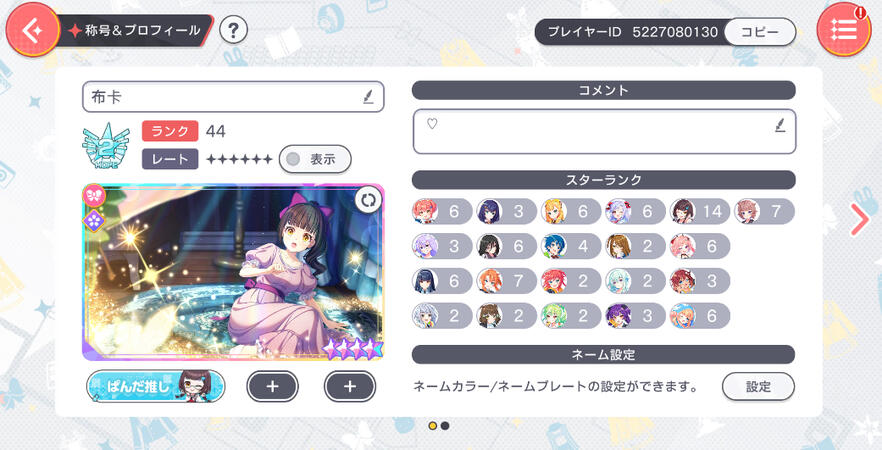This screenshot has width=882, height=450.
Task: Add a title in the middle slot
Action: 272,386
